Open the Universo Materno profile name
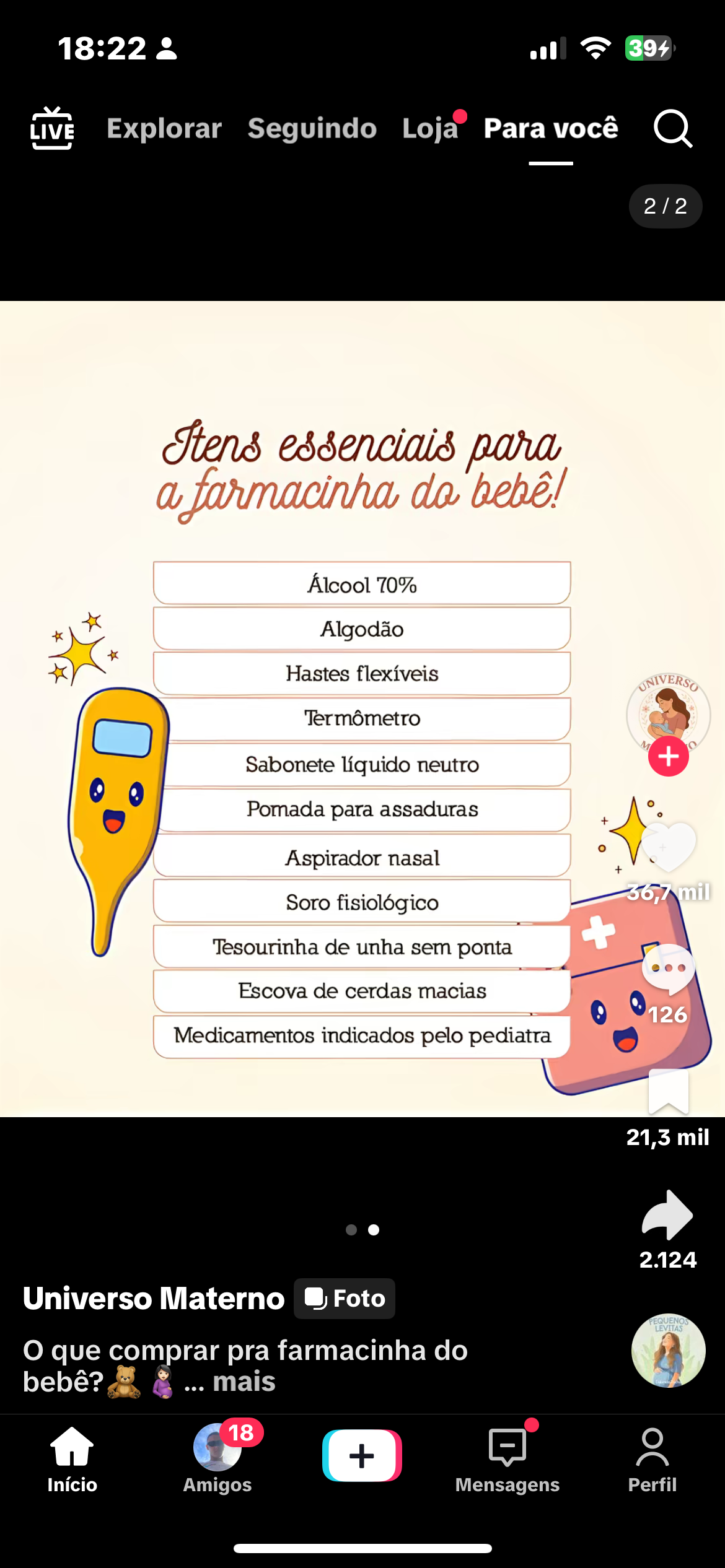The height and width of the screenshot is (1568, 725). tap(154, 1298)
